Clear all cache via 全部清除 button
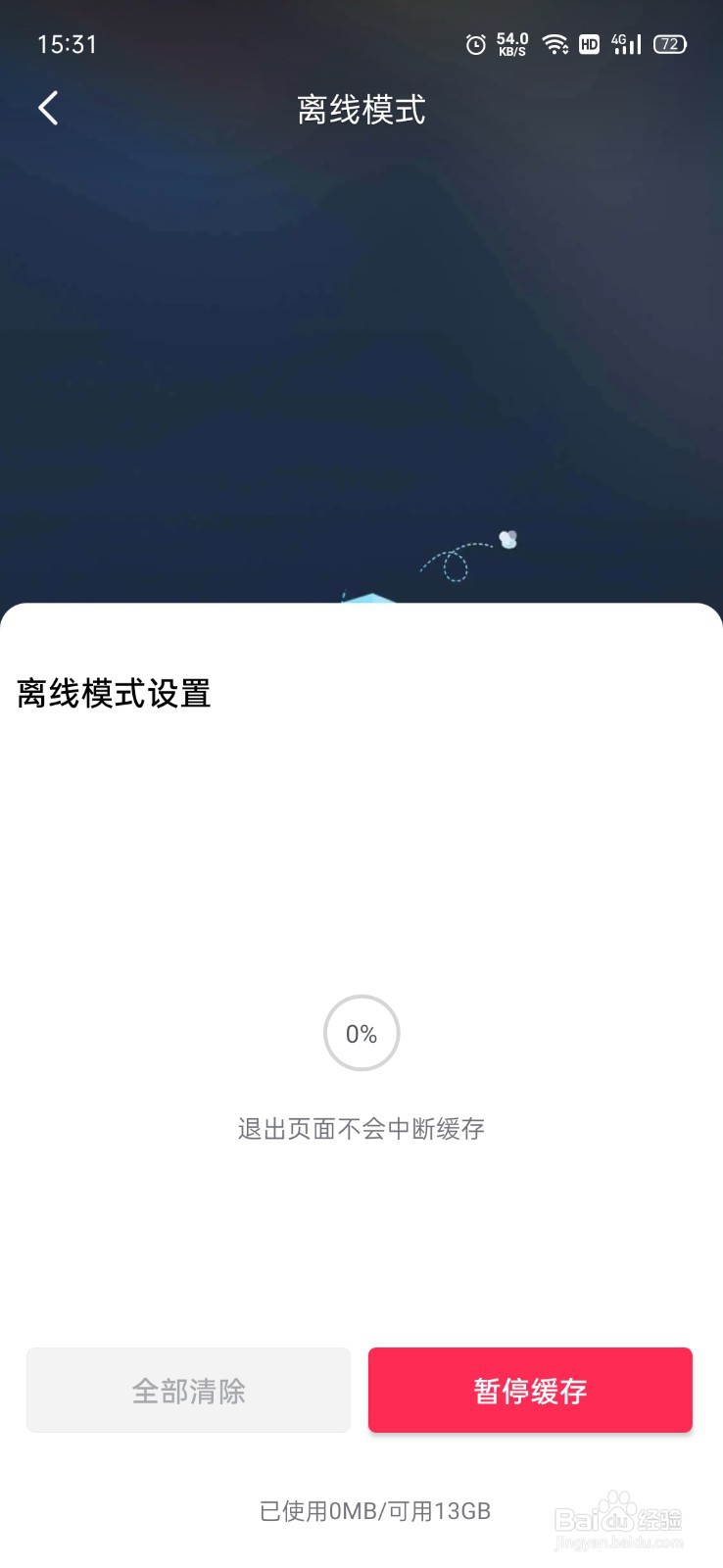723x1568 pixels. point(188,1391)
